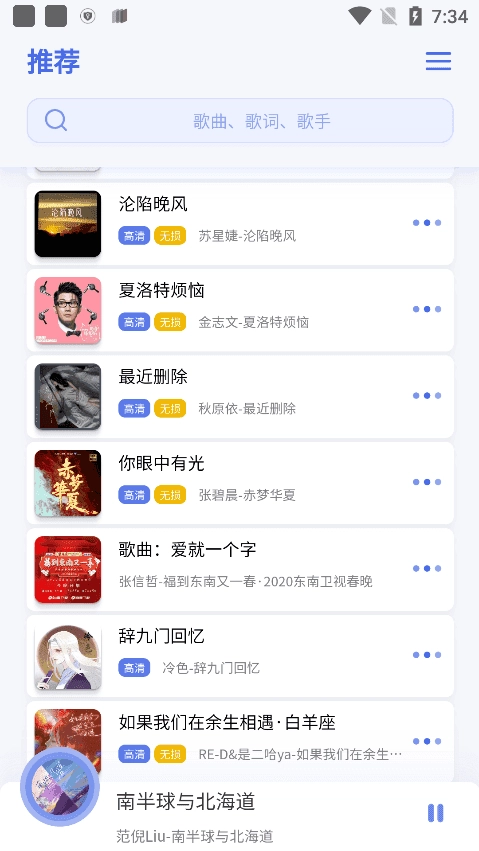The width and height of the screenshot is (479, 851).
Task: Open more options for 最近删除
Action: (427, 396)
